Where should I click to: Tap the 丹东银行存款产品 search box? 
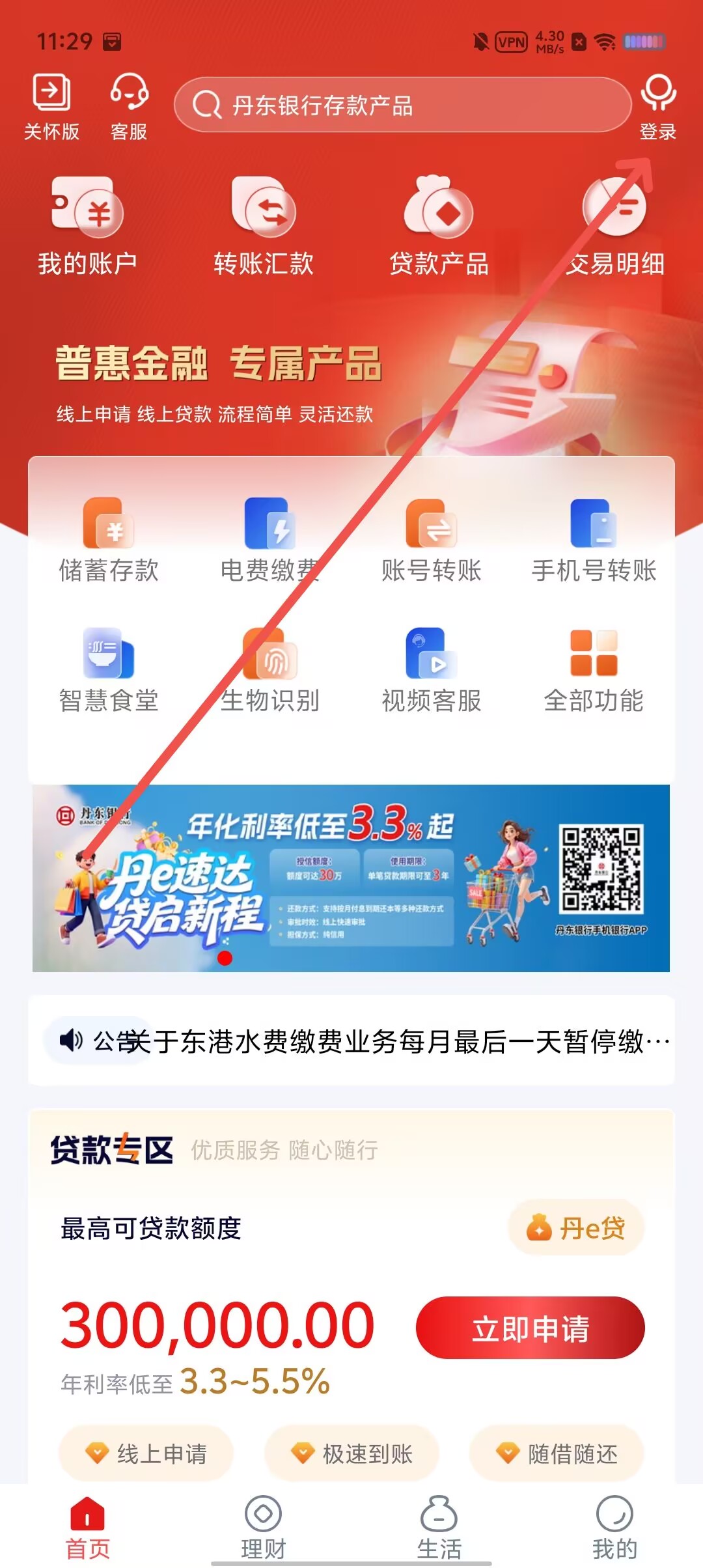[402, 105]
